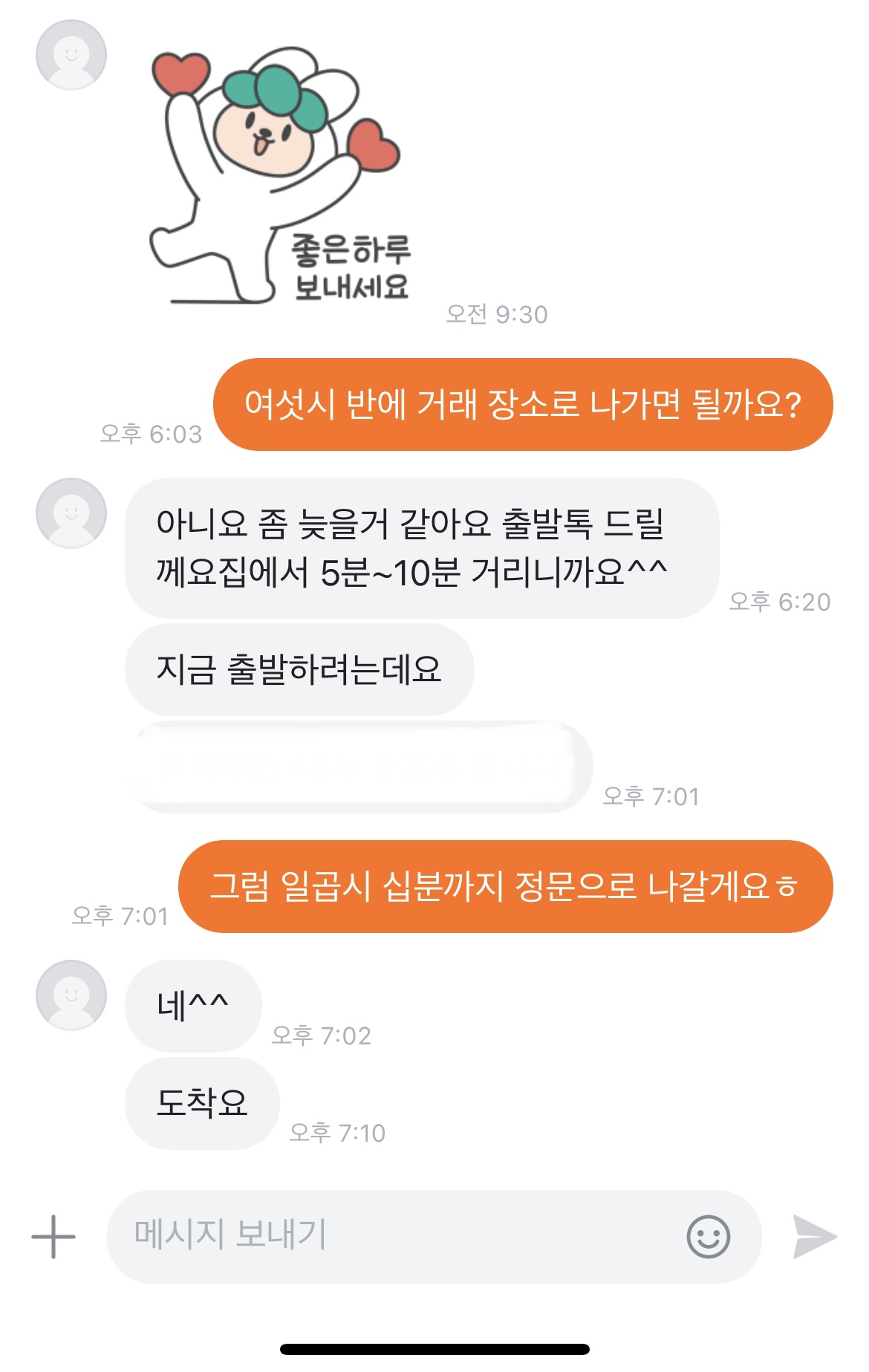Tap the 메시지 보내기 message field

(x=386, y=1237)
